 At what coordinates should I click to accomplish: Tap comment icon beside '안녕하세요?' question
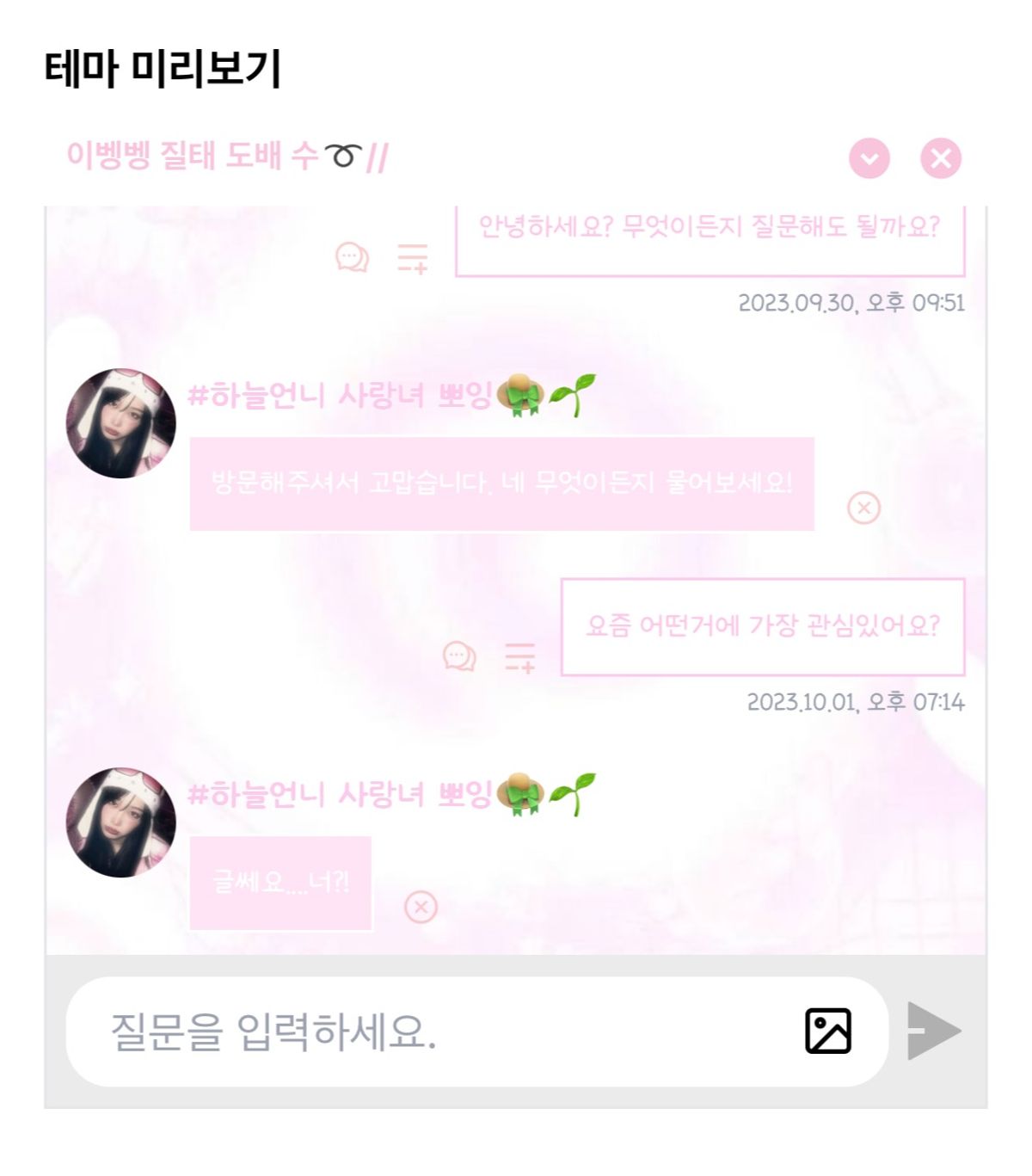click(352, 257)
